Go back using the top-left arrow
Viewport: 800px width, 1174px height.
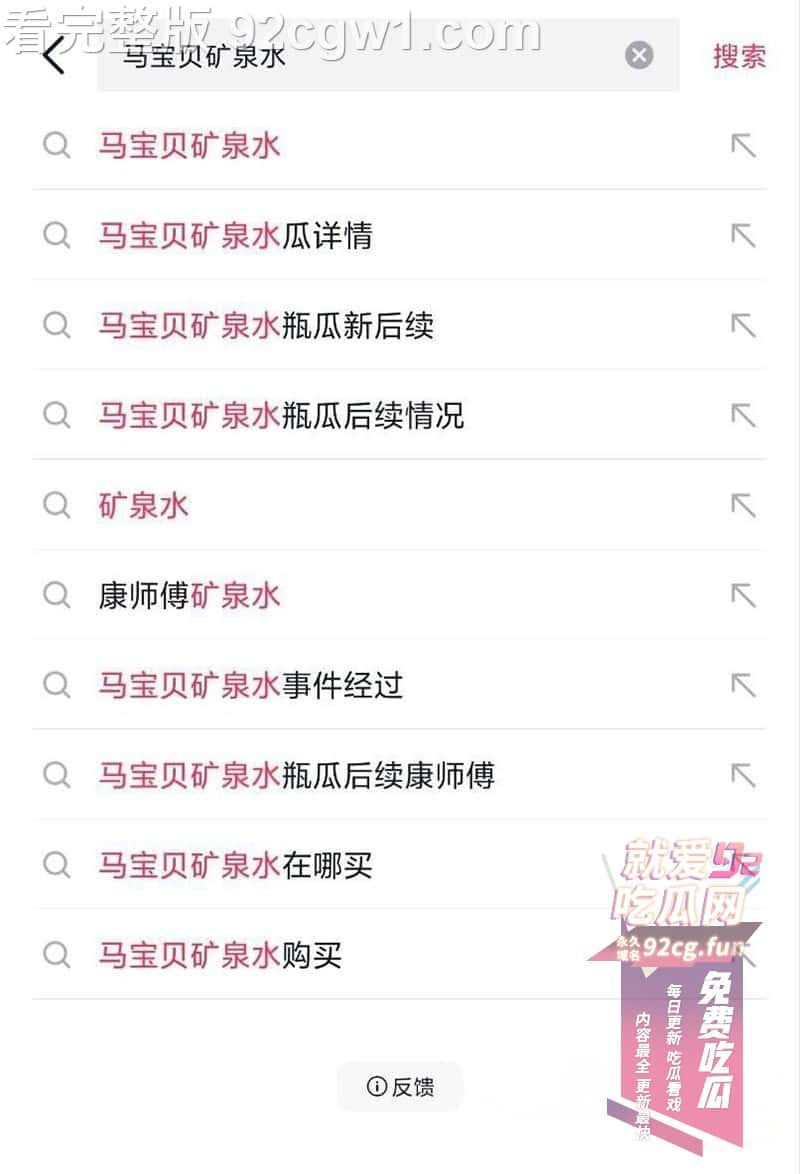[x=54, y=56]
